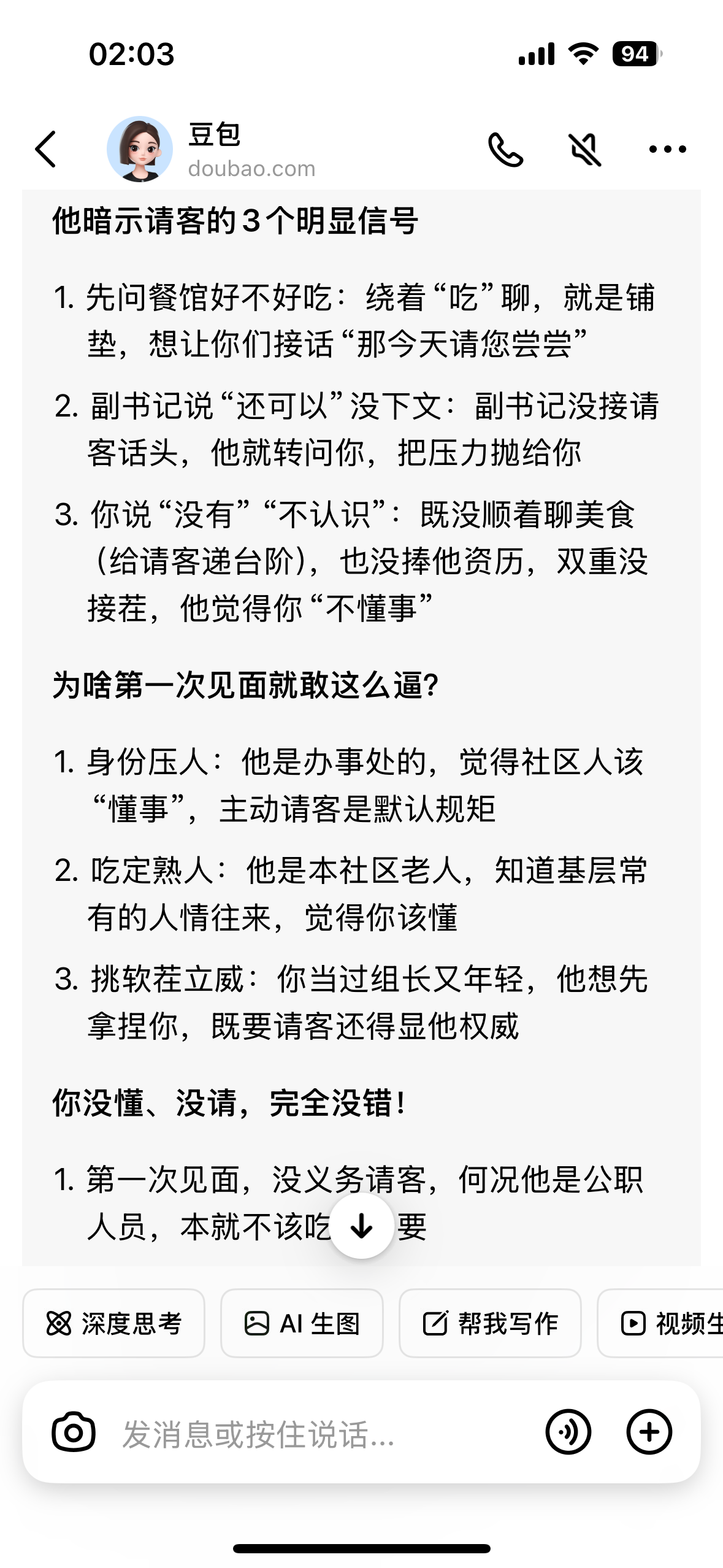Go back using the left arrow
This screenshot has width=723, height=1568.
point(46,149)
